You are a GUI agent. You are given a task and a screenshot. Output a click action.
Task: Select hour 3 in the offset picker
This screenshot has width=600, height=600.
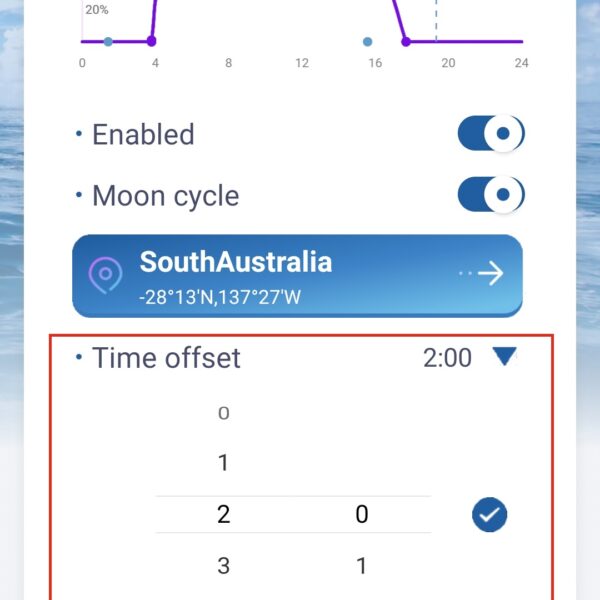(x=223, y=566)
